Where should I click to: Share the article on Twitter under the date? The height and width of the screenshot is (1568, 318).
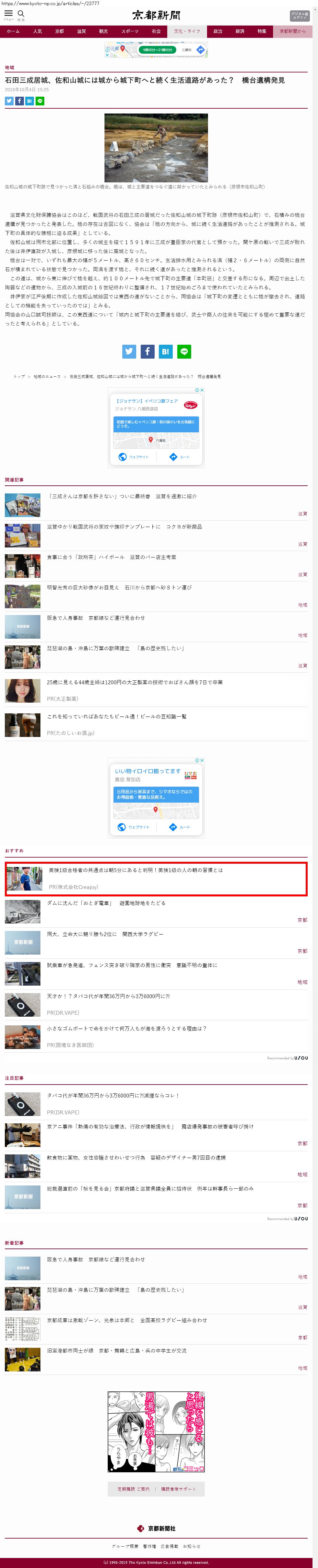pyautogui.click(x=9, y=101)
